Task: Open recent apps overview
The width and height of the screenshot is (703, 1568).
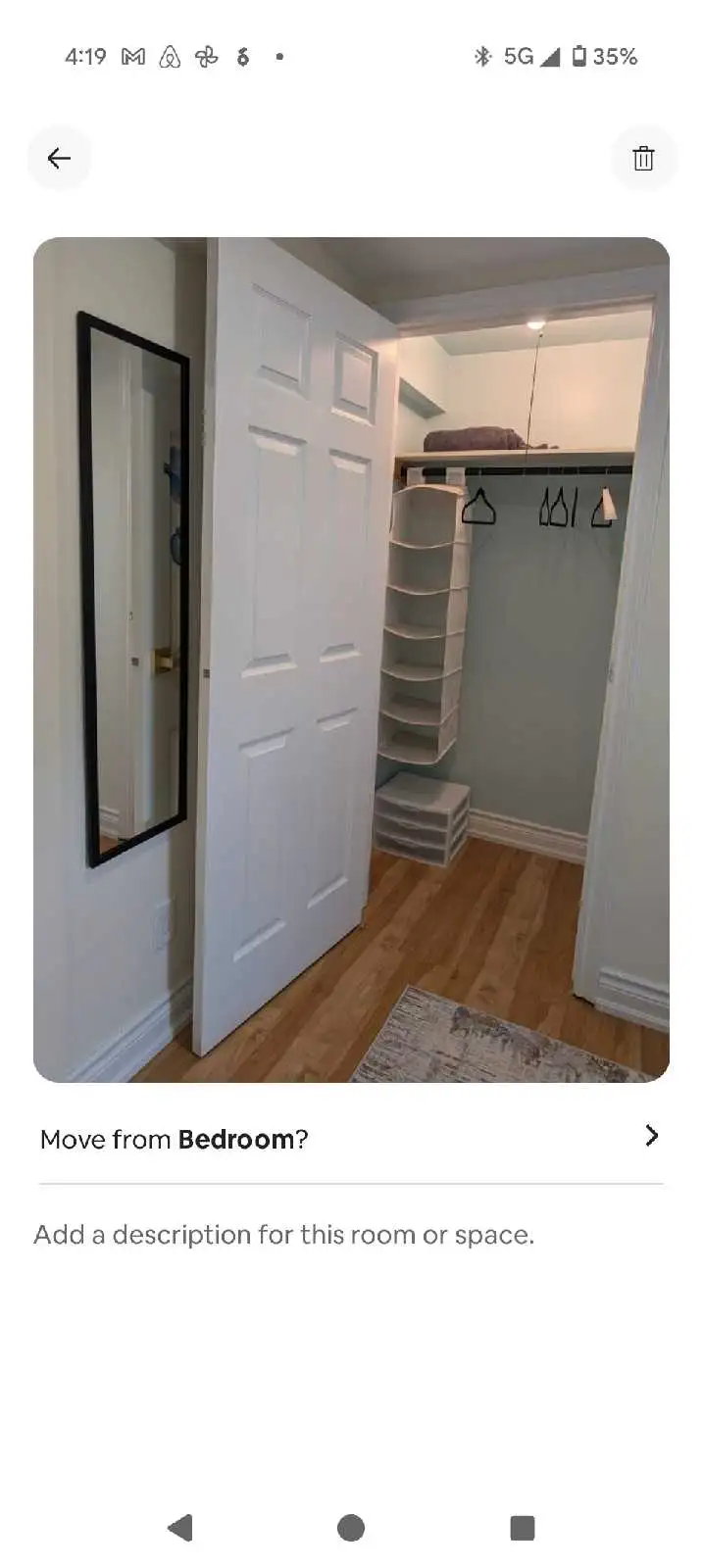Action: click(523, 1527)
